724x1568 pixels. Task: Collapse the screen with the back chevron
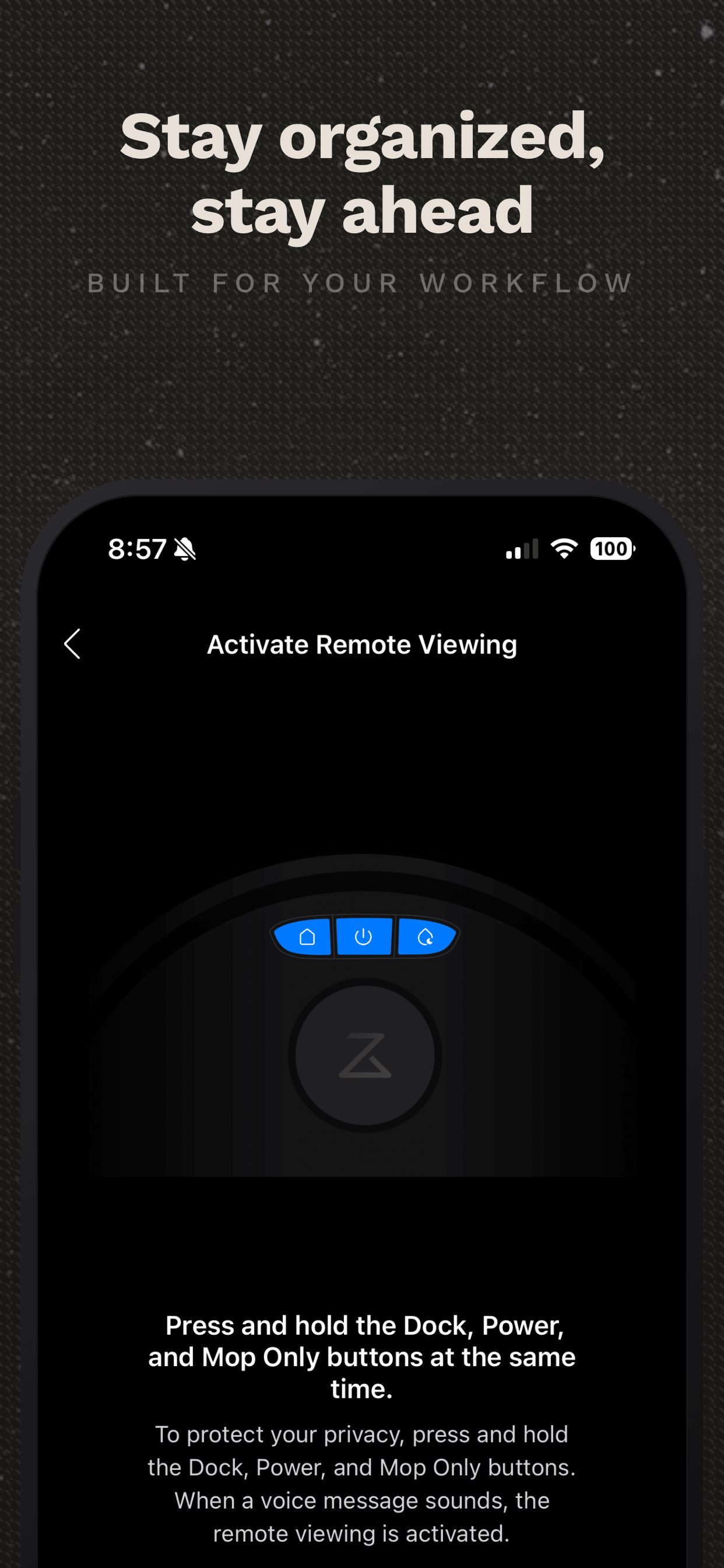[x=72, y=645]
